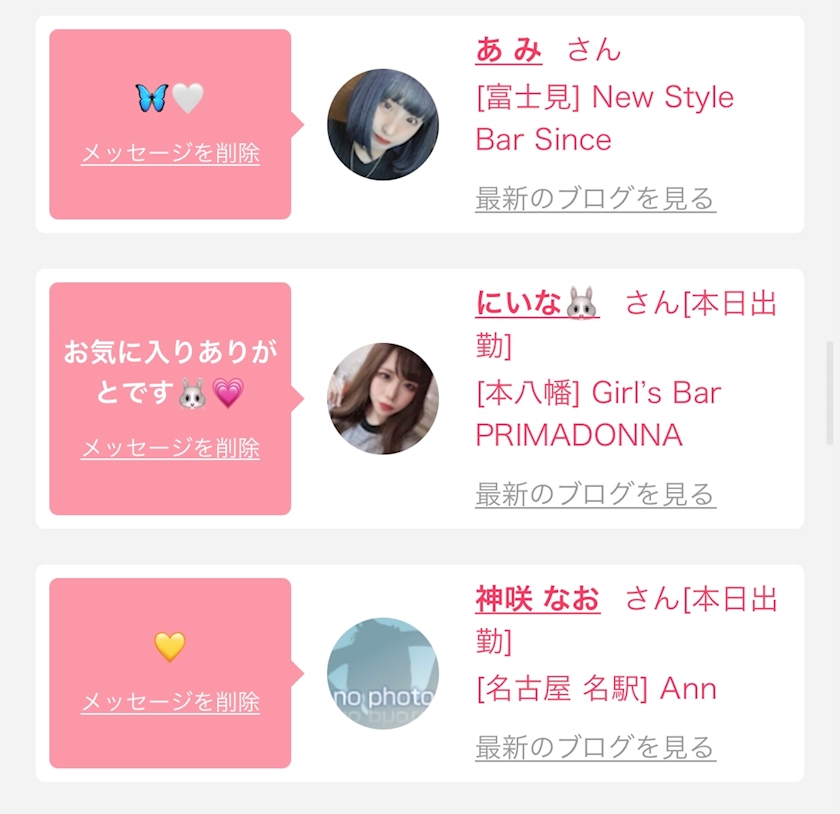Delete the message from にいな
Viewport: 840px width, 814px height.
(x=170, y=448)
